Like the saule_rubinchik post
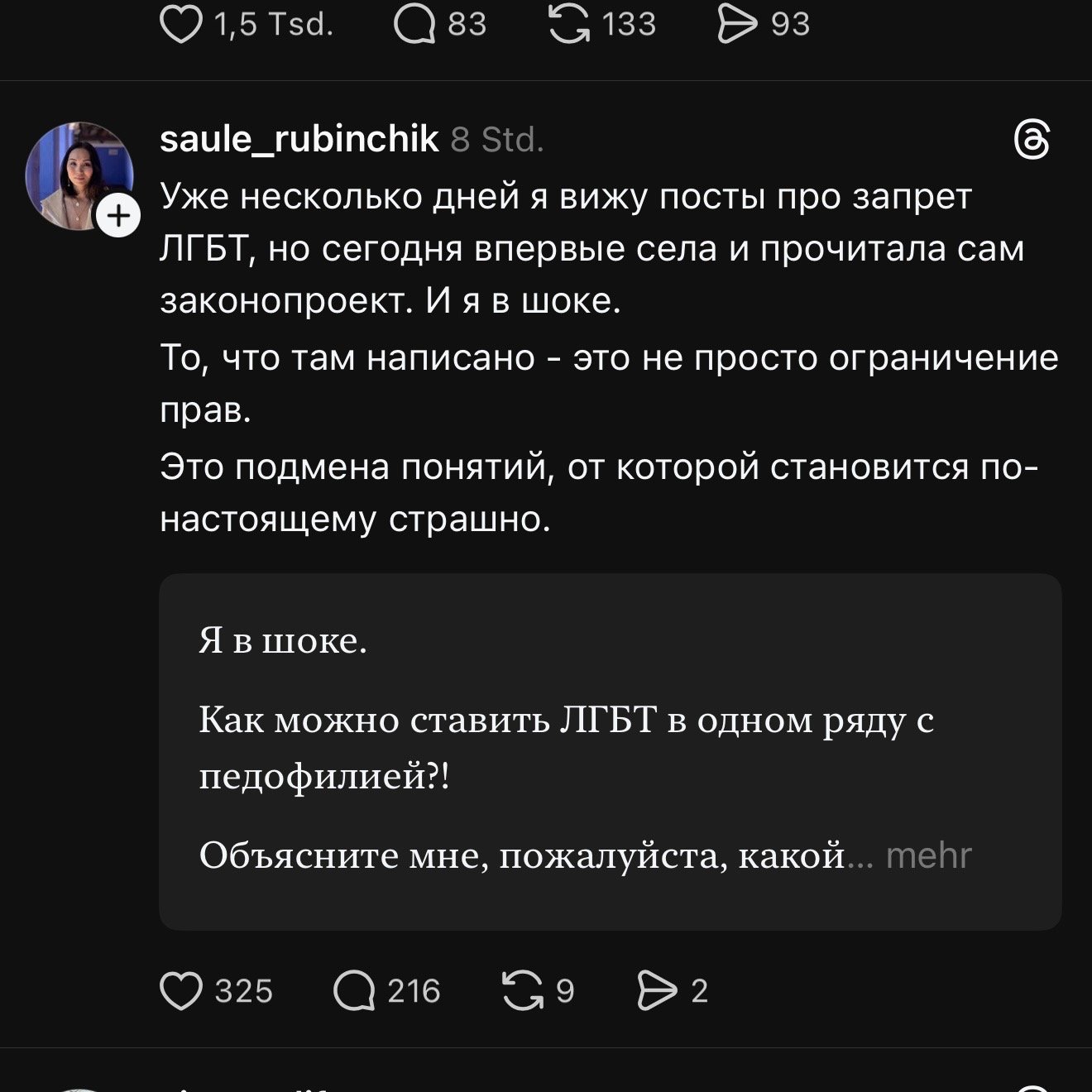Viewport: 1092px width, 1092px height. (x=181, y=990)
